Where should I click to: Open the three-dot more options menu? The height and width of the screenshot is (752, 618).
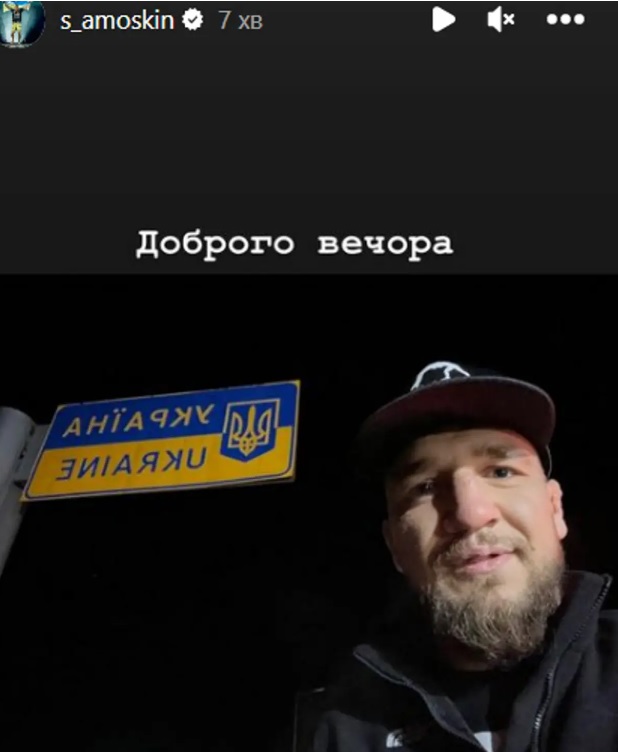click(x=565, y=20)
